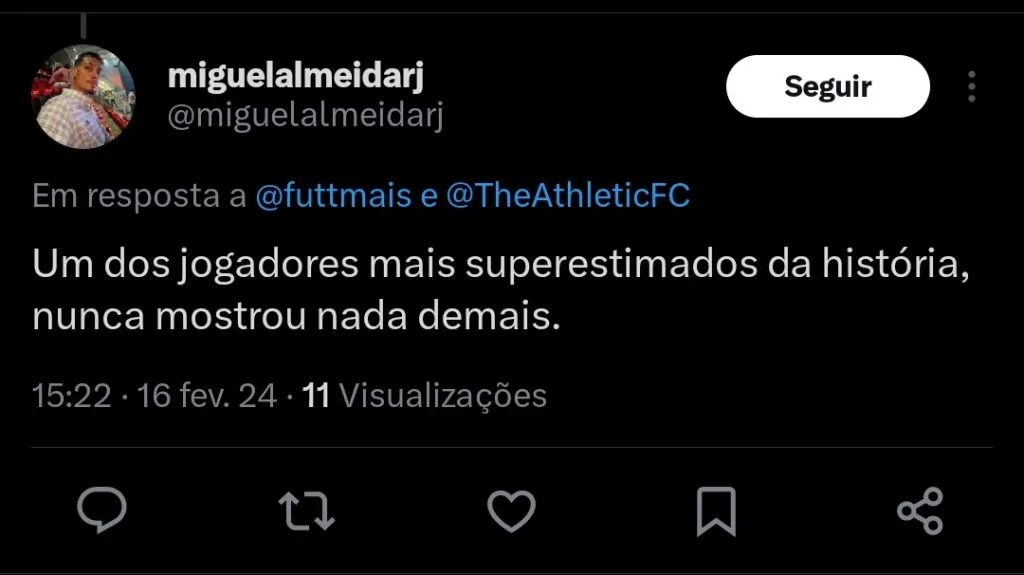1024x575 pixels.
Task: Open the three-dot overflow menu
Action: click(971, 87)
